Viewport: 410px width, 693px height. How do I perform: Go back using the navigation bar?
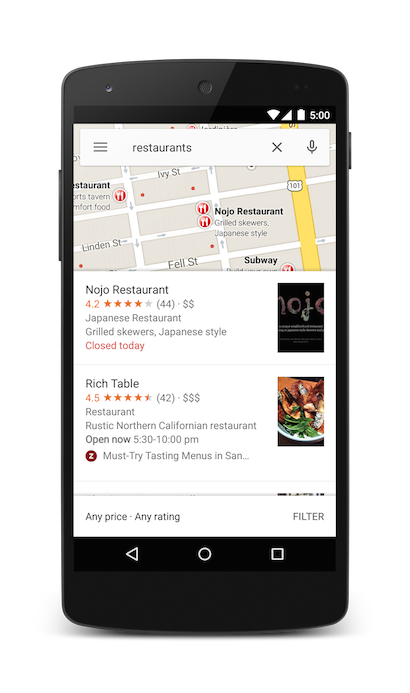tap(132, 554)
